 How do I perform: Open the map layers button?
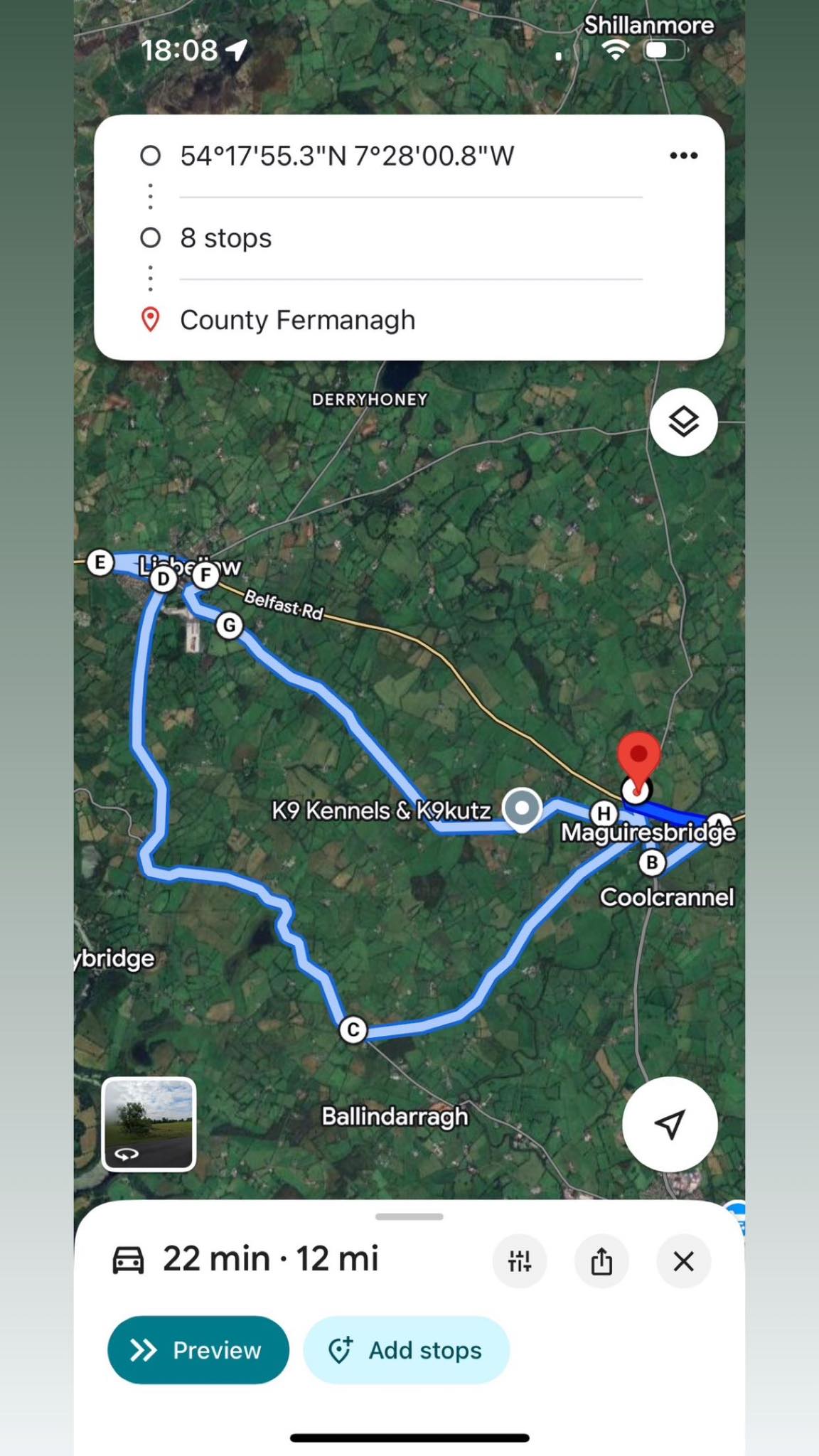tap(683, 422)
